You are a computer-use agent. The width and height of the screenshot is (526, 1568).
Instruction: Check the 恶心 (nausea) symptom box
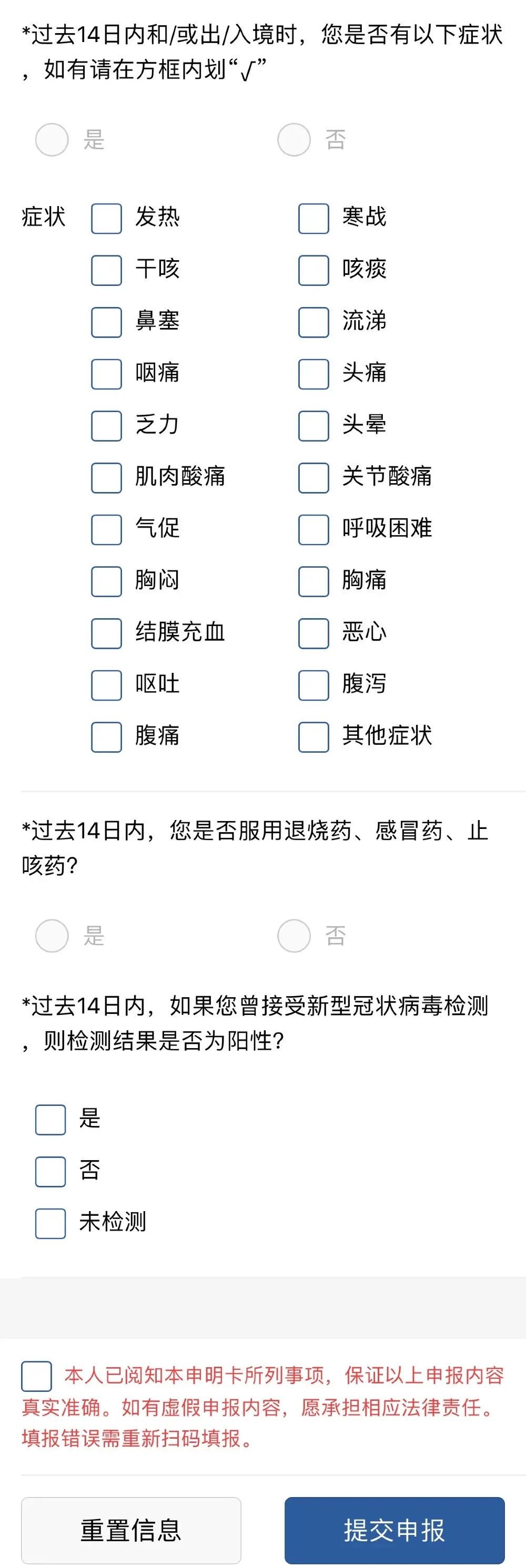pyautogui.click(x=312, y=633)
